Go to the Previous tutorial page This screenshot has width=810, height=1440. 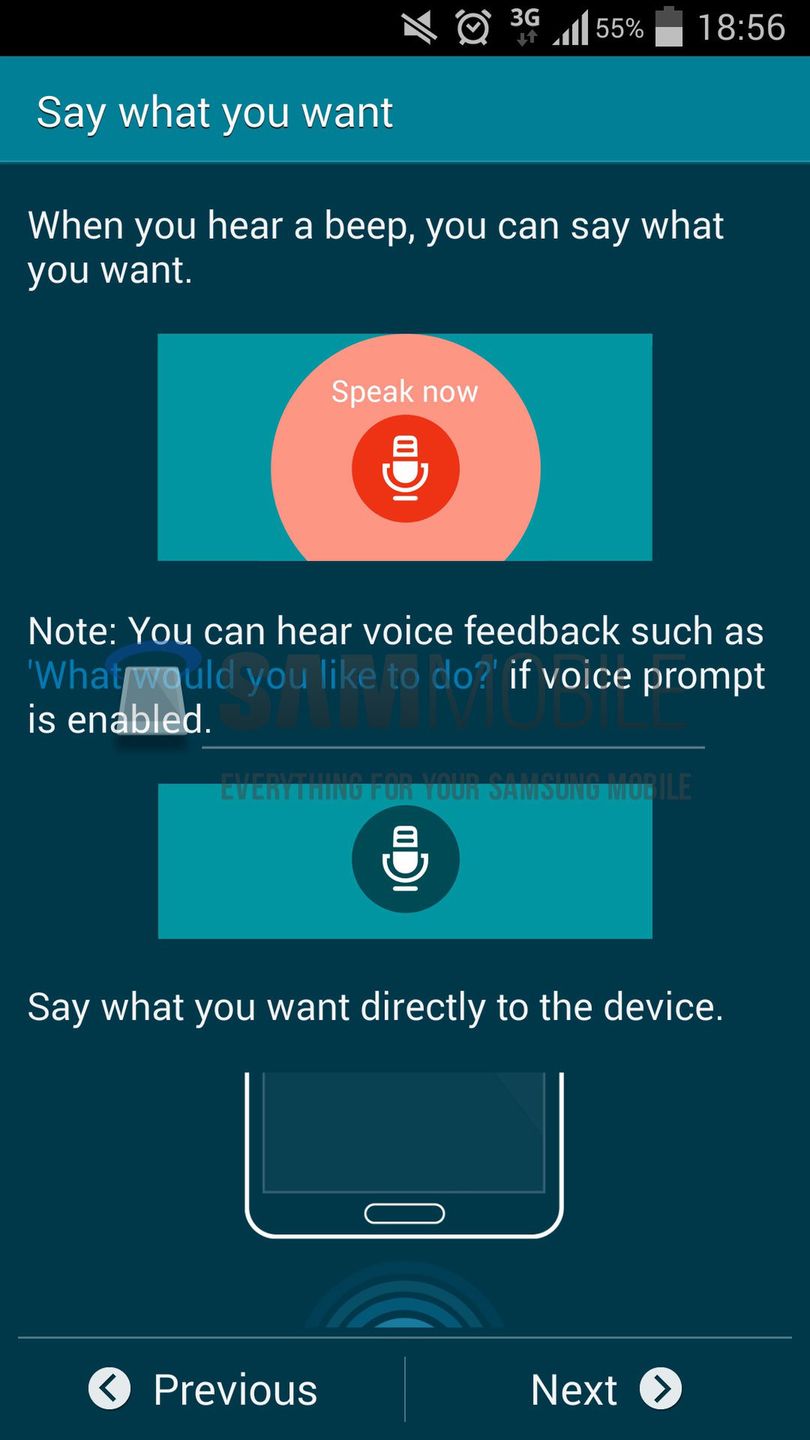click(x=204, y=1389)
